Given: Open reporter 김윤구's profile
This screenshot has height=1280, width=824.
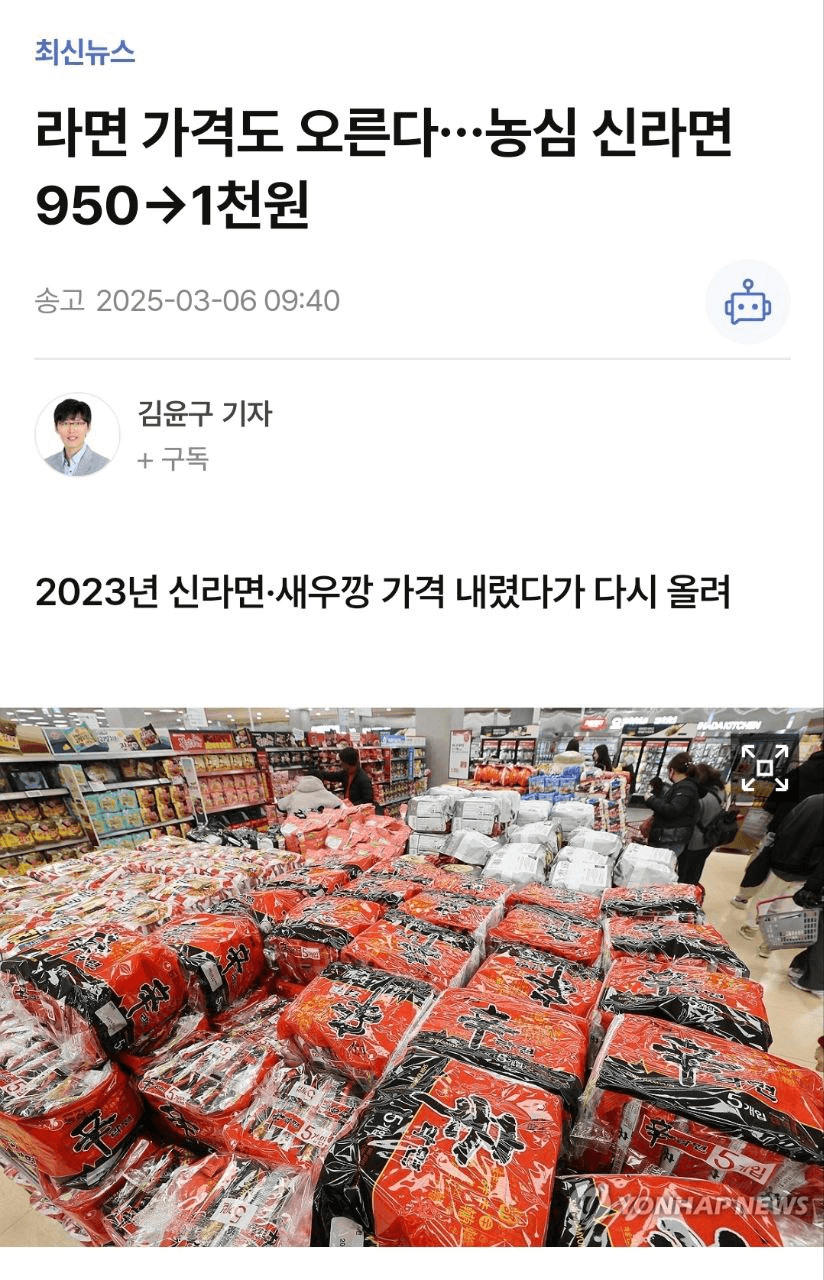Looking at the screenshot, I should [205, 414].
